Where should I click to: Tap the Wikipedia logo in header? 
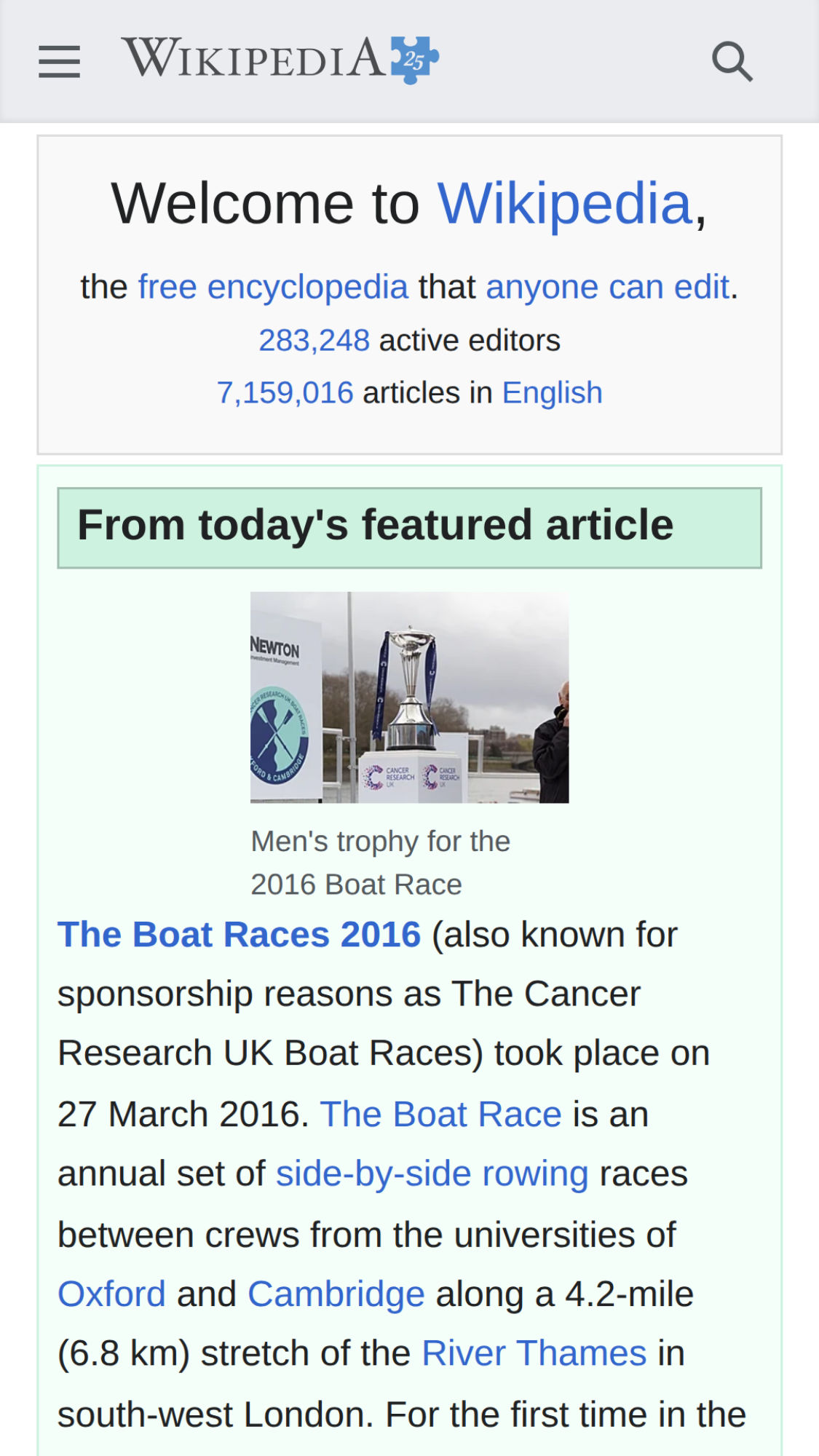[280, 60]
